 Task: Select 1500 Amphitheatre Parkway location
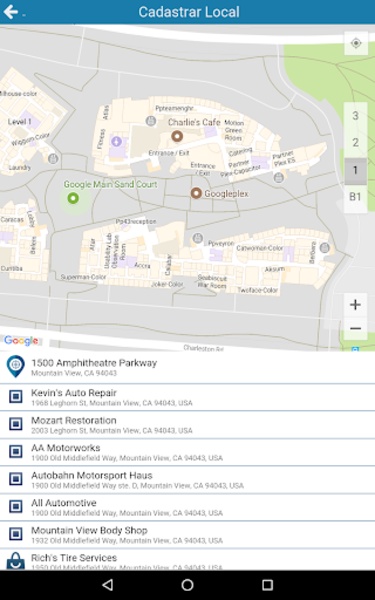[x=188, y=367]
